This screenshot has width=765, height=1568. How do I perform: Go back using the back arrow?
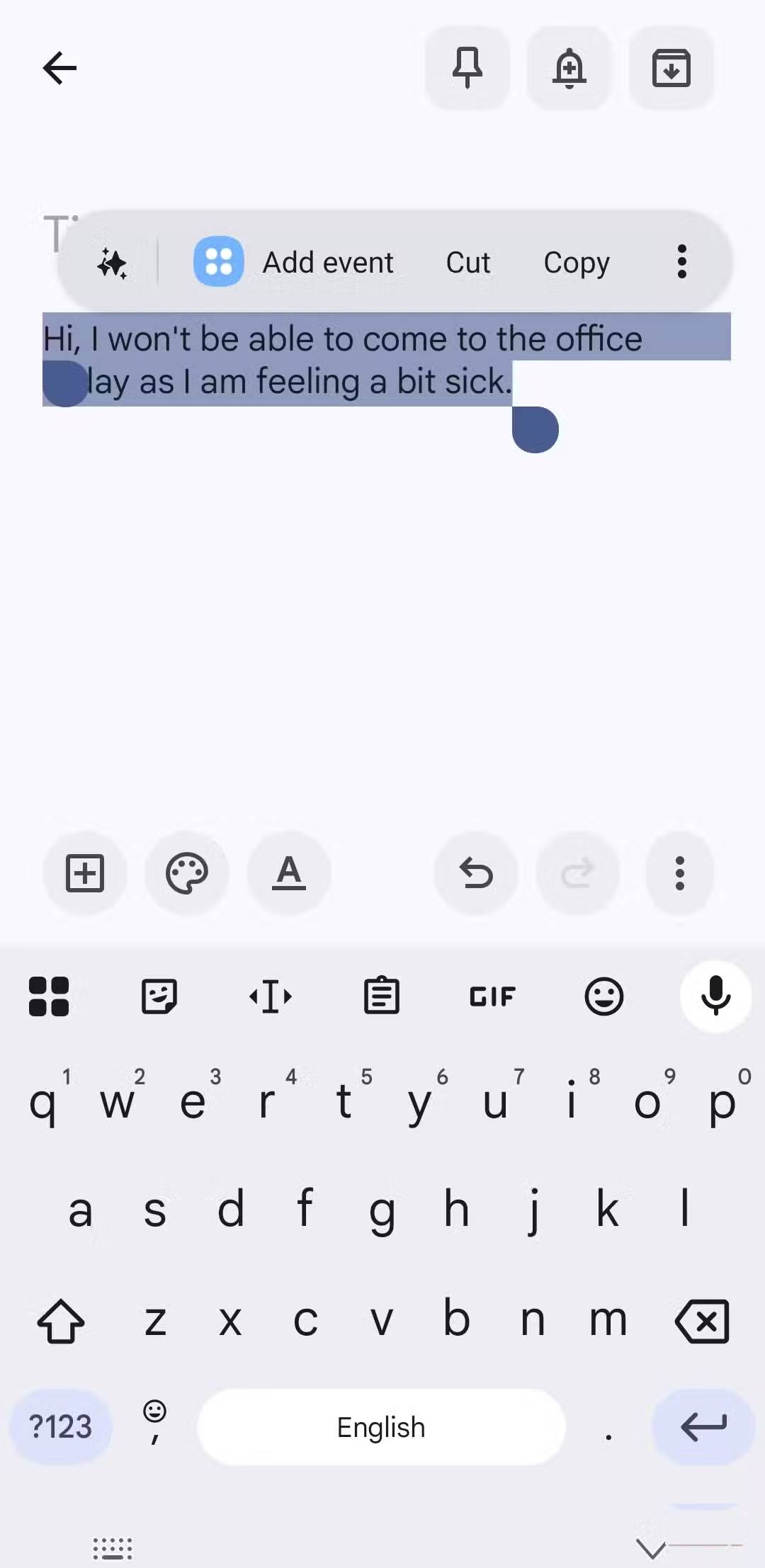click(59, 68)
